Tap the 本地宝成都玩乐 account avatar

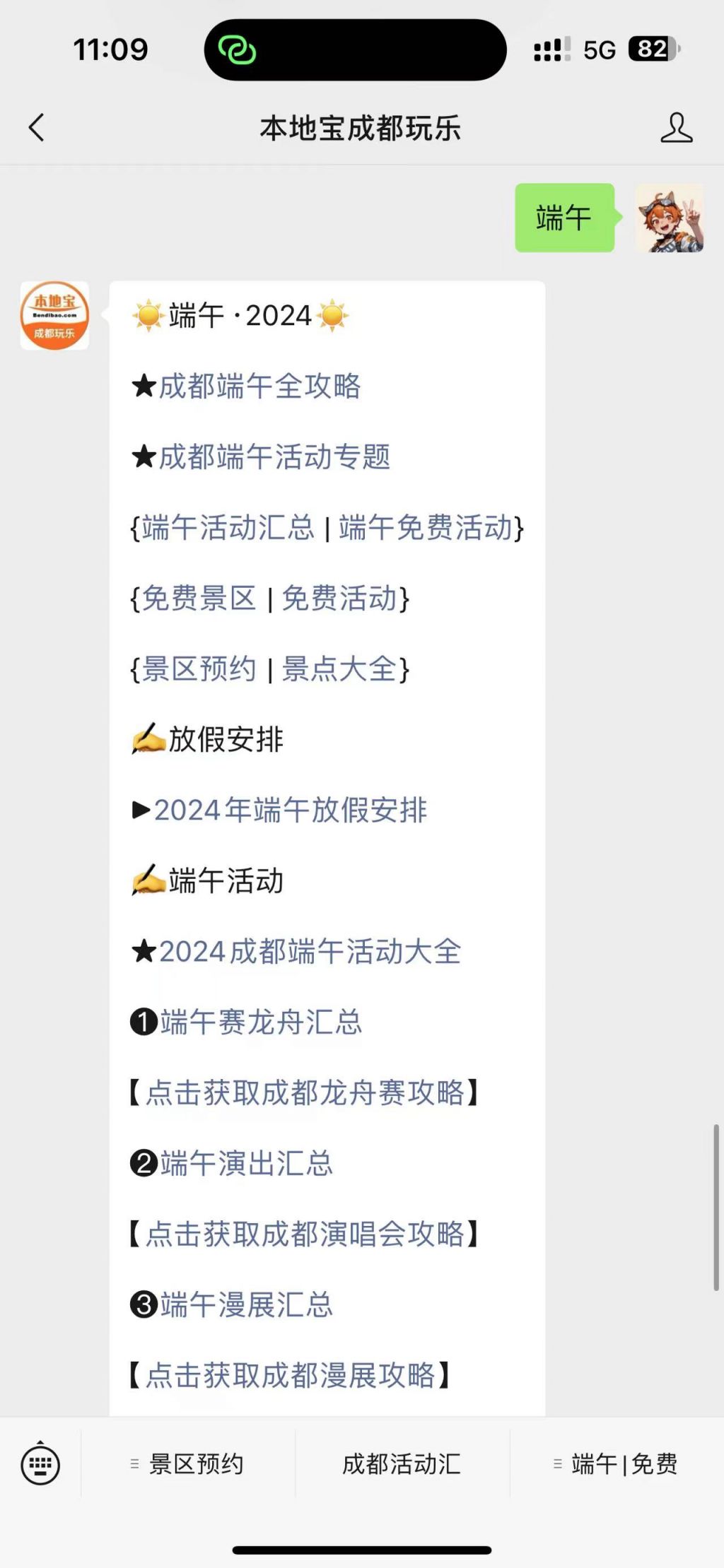54,315
